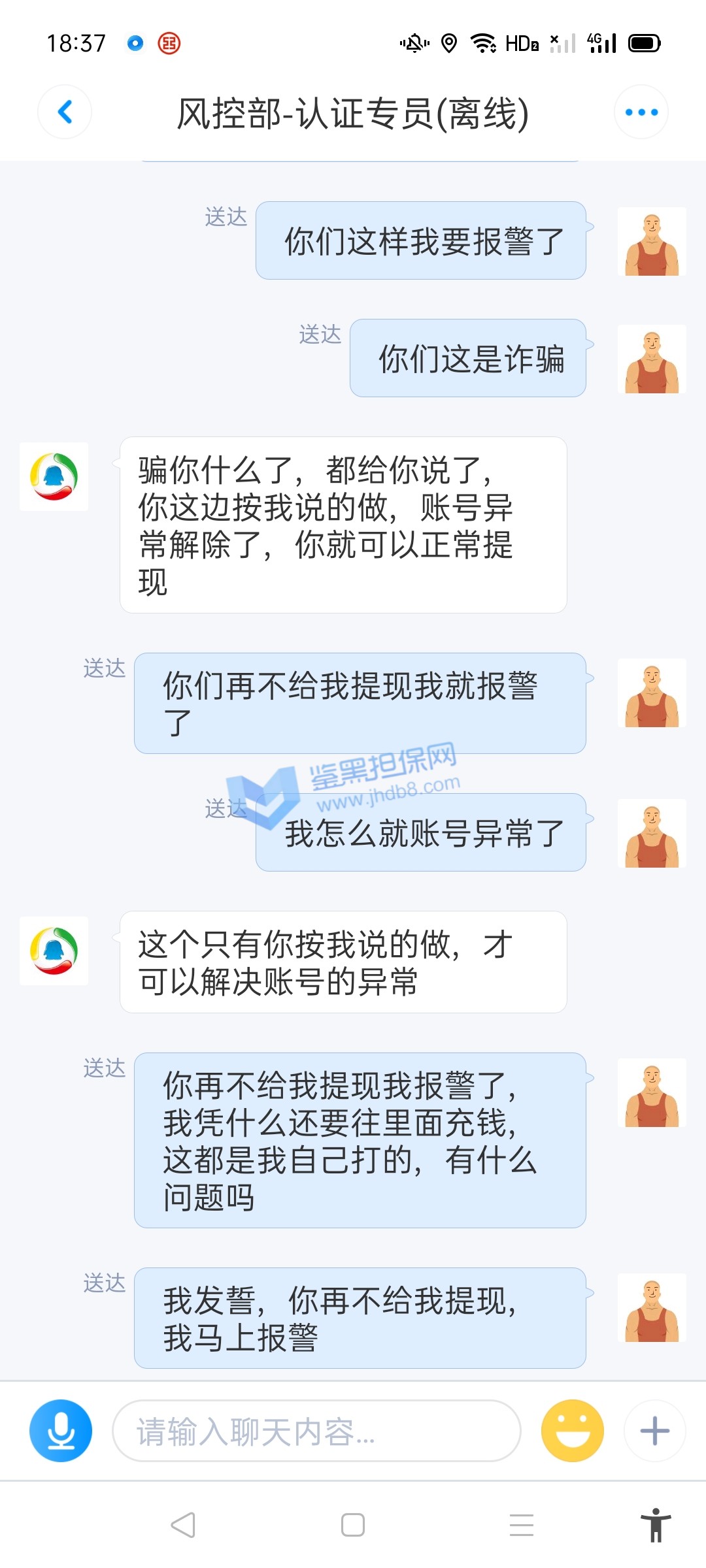Screen dimensions: 706x1568
Task: Tap the system home button
Action: pos(353,1525)
